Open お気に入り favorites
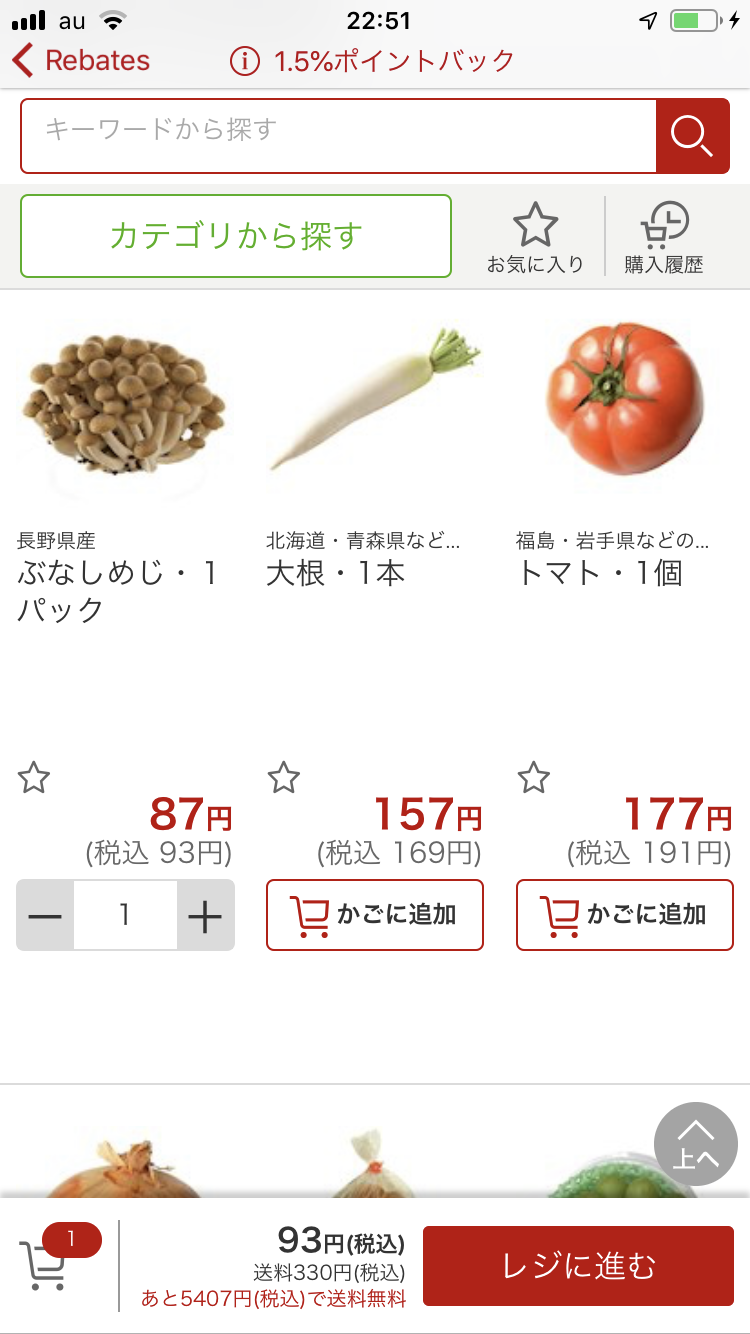Screen dimensions: 750x1334 [535, 237]
